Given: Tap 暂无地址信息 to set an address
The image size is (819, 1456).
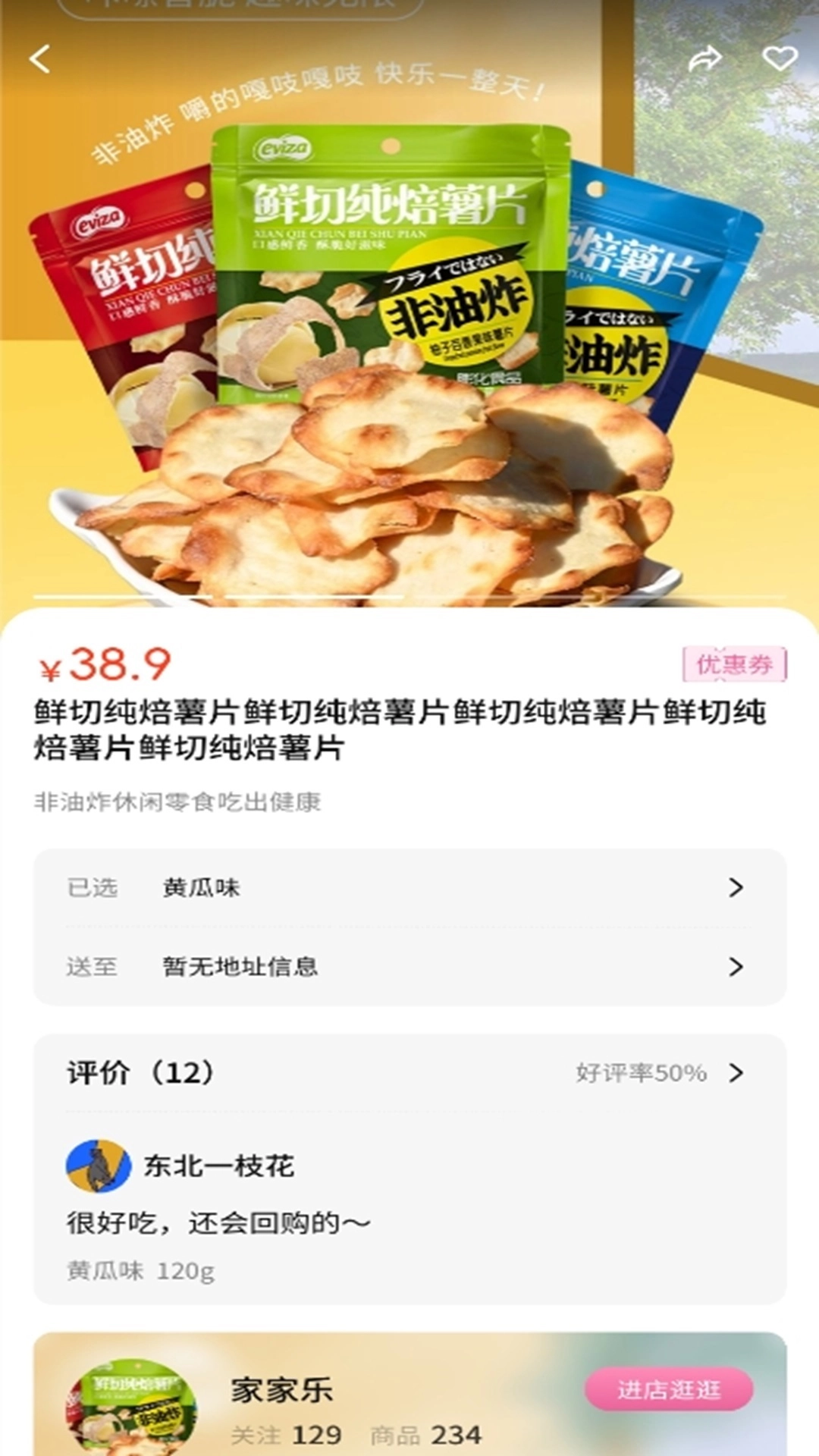Looking at the screenshot, I should tap(243, 967).
